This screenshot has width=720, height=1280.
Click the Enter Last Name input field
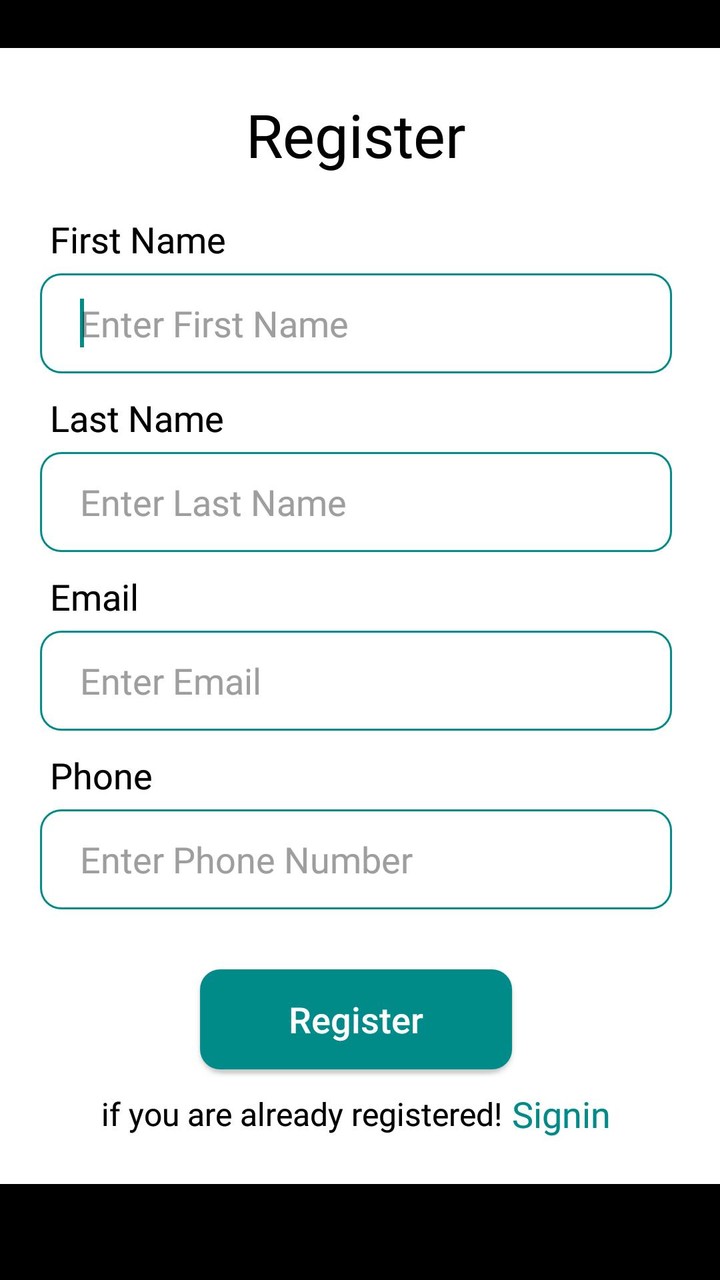tap(355, 502)
